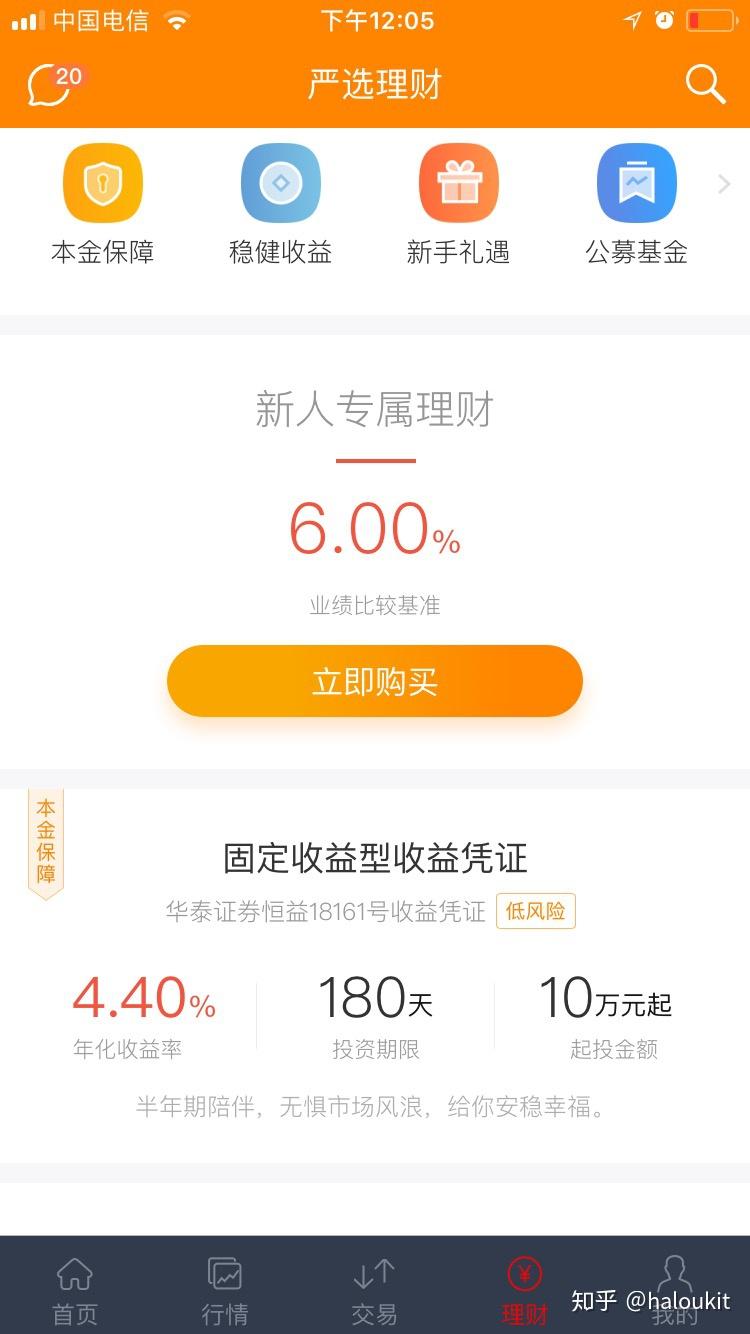This screenshot has width=750, height=1334.
Task: Open the 我的 profile tab
Action: coord(675,1290)
